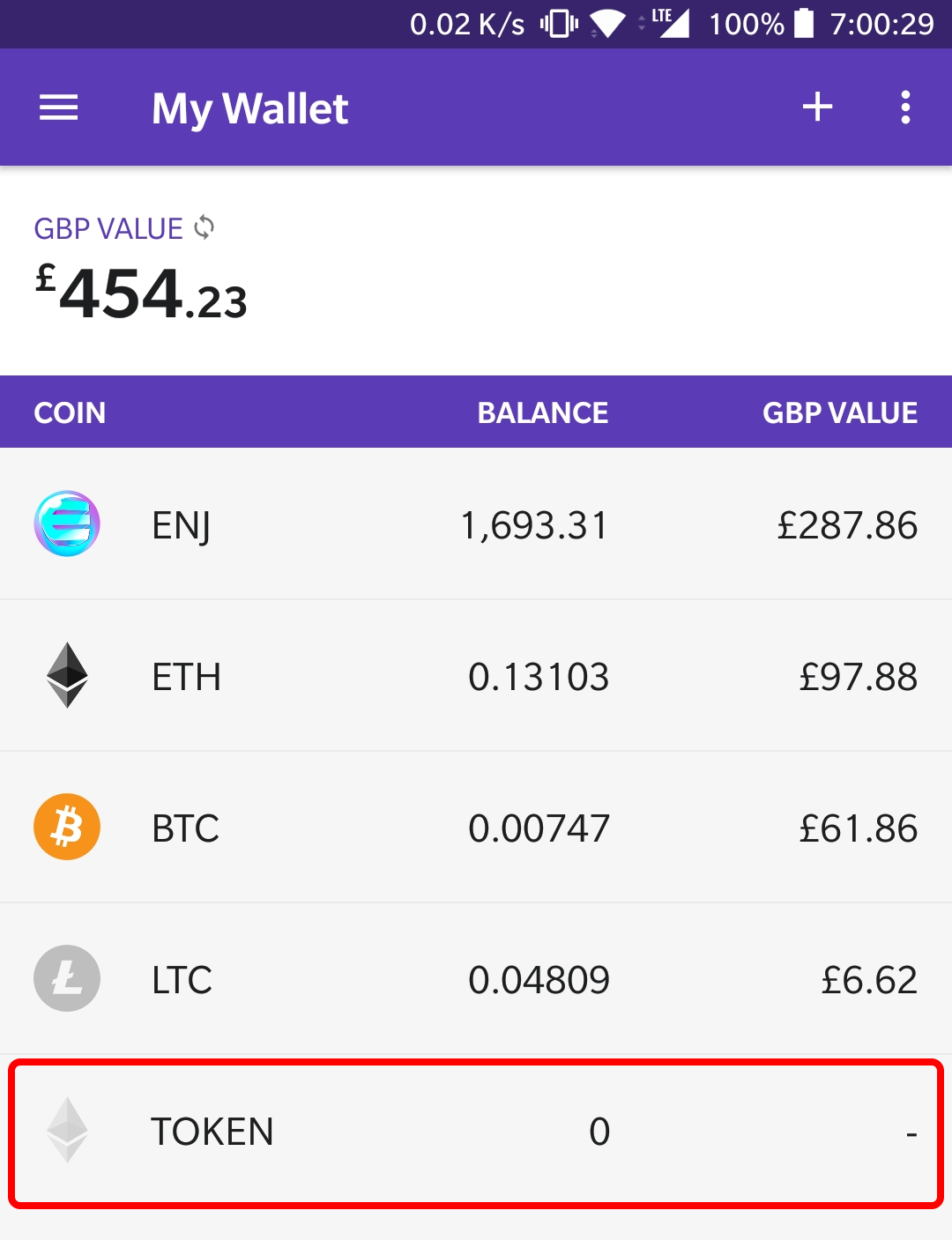Screen dimensions: 952x1240
Task: Open the TOKEN row
Action: 476,1132
